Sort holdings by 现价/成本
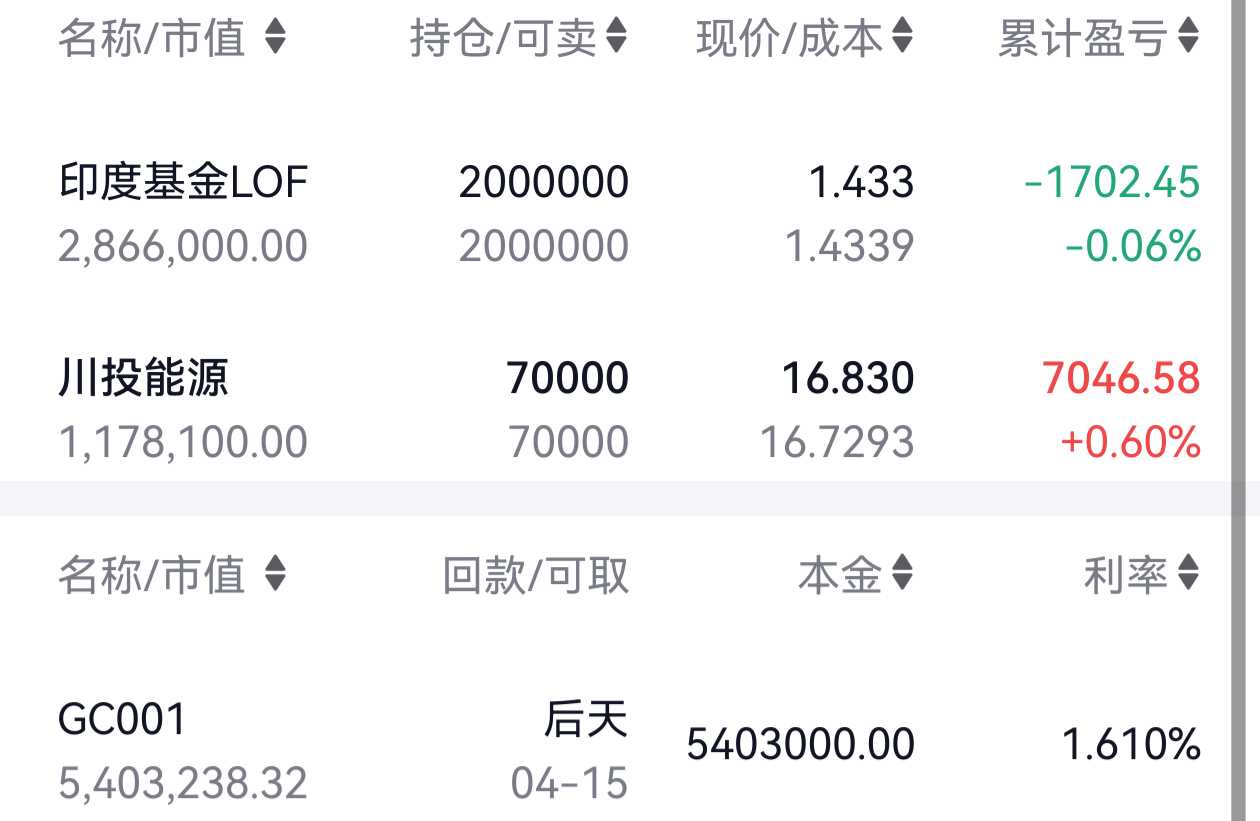Image resolution: width=1260 pixels, height=821 pixels. (x=804, y=39)
